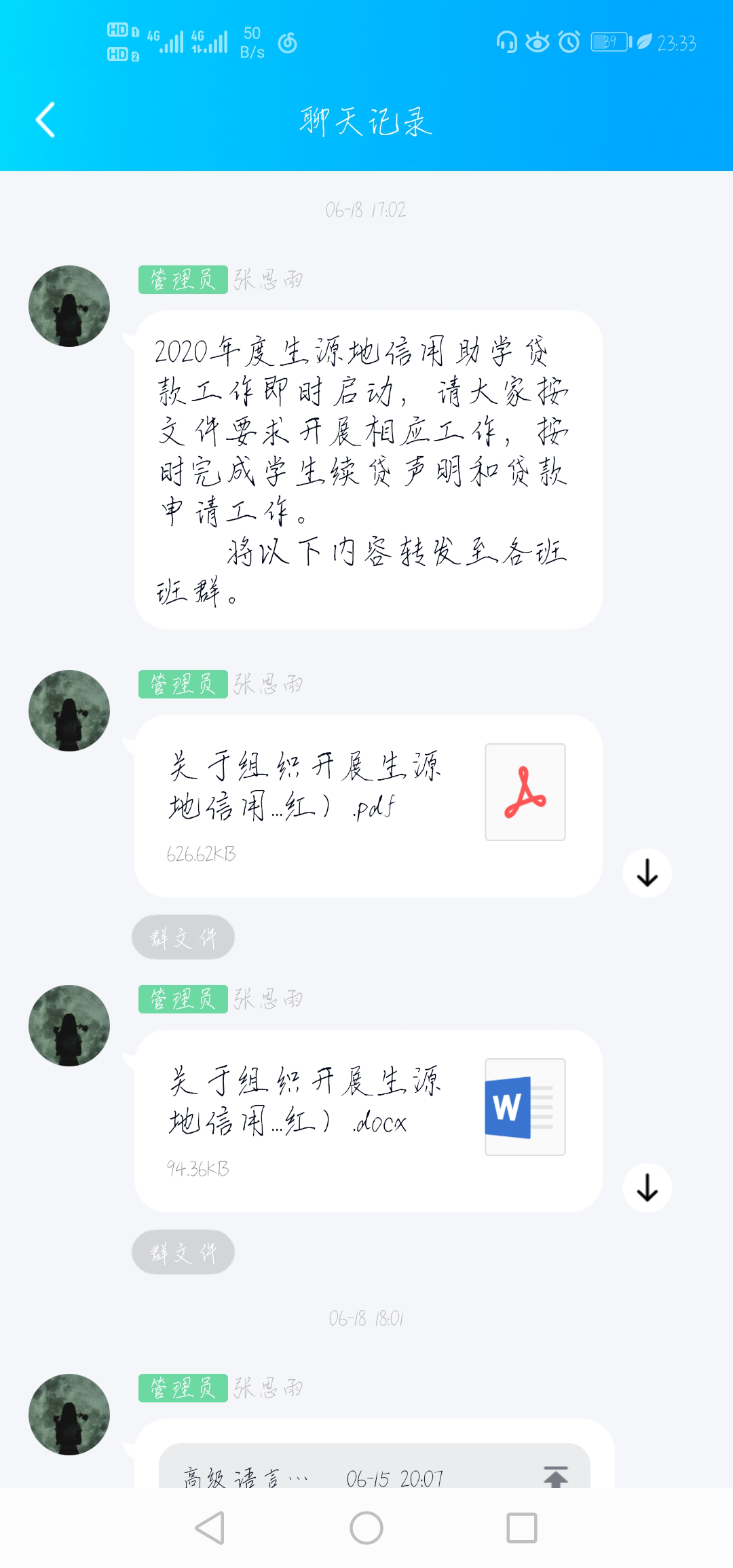The width and height of the screenshot is (733, 1568).
Task: Open 张恩雨's avatar on first message
Action: click(x=69, y=306)
